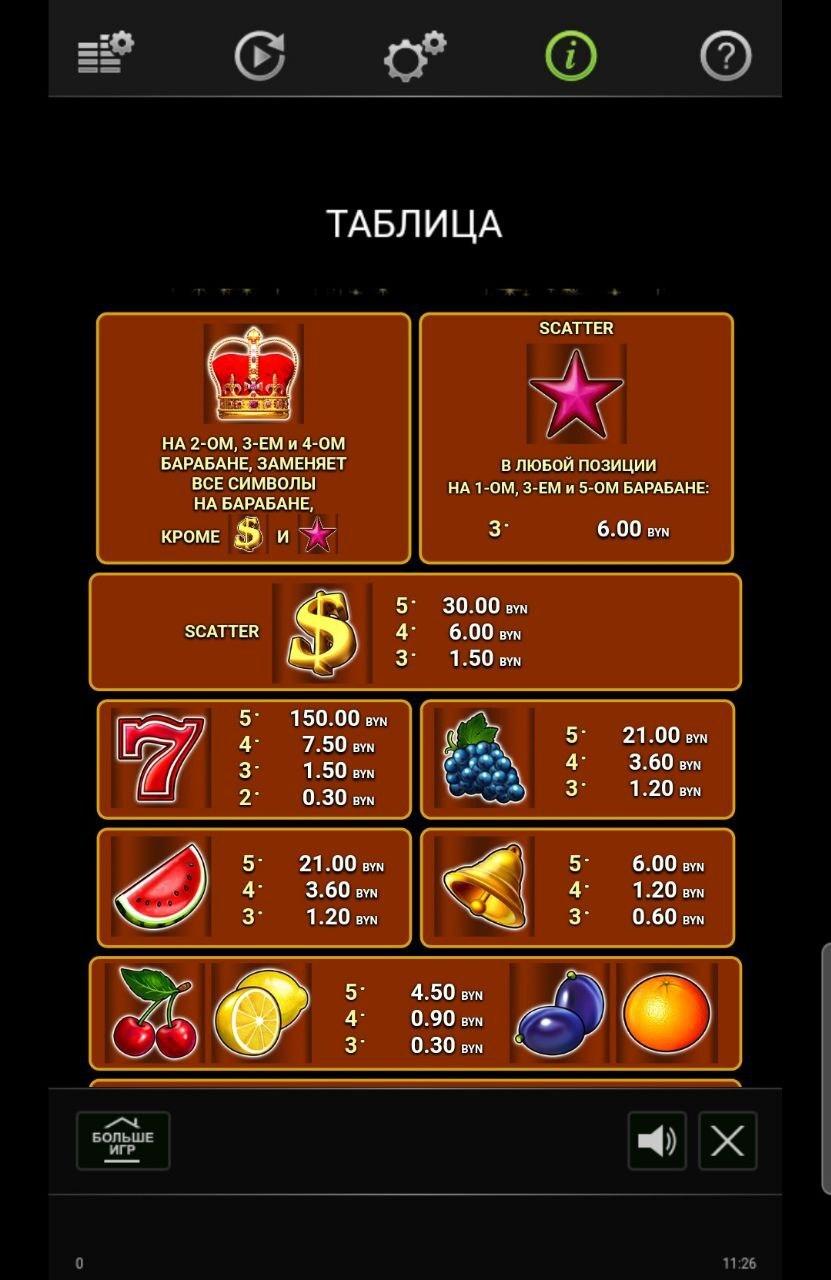Mute the game sound

[657, 1141]
